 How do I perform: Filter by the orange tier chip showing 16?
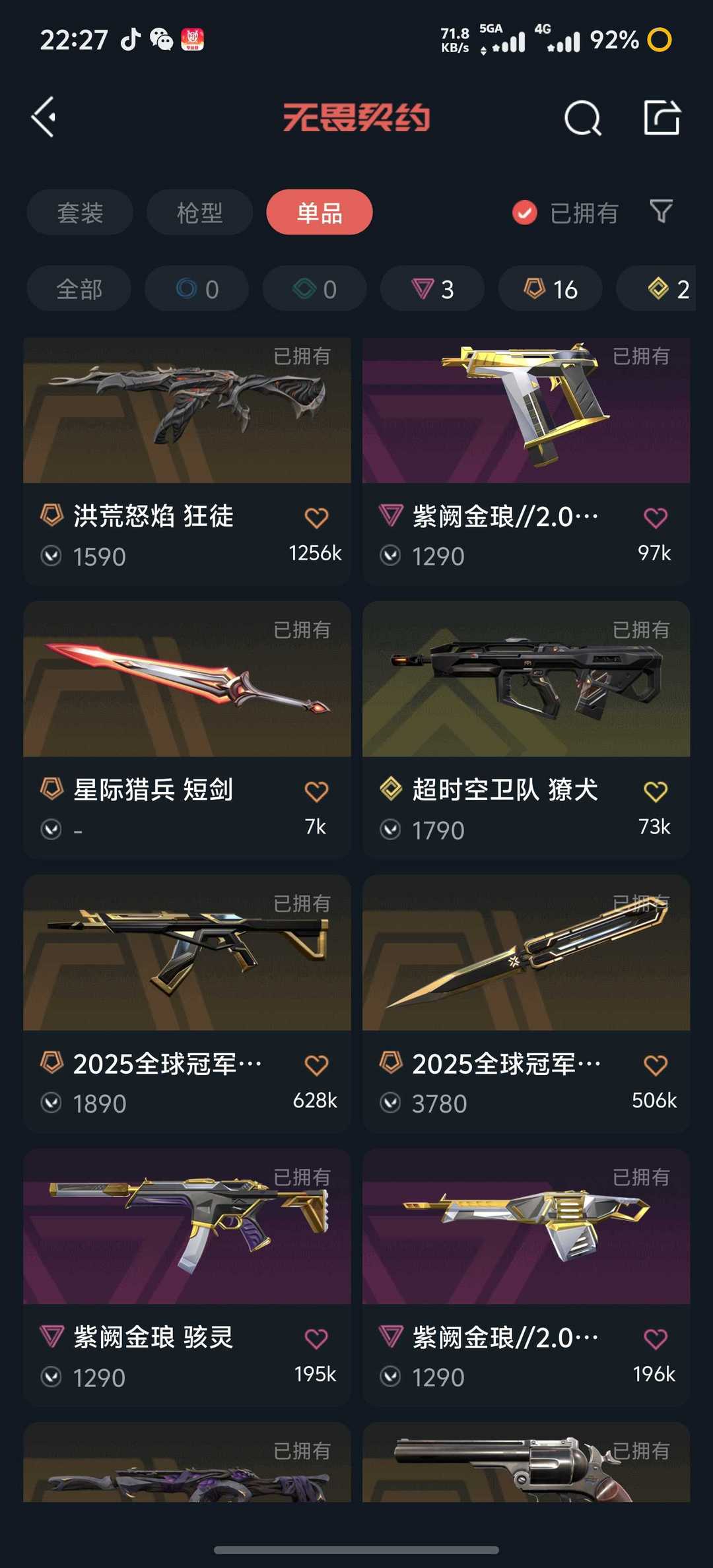tap(551, 289)
